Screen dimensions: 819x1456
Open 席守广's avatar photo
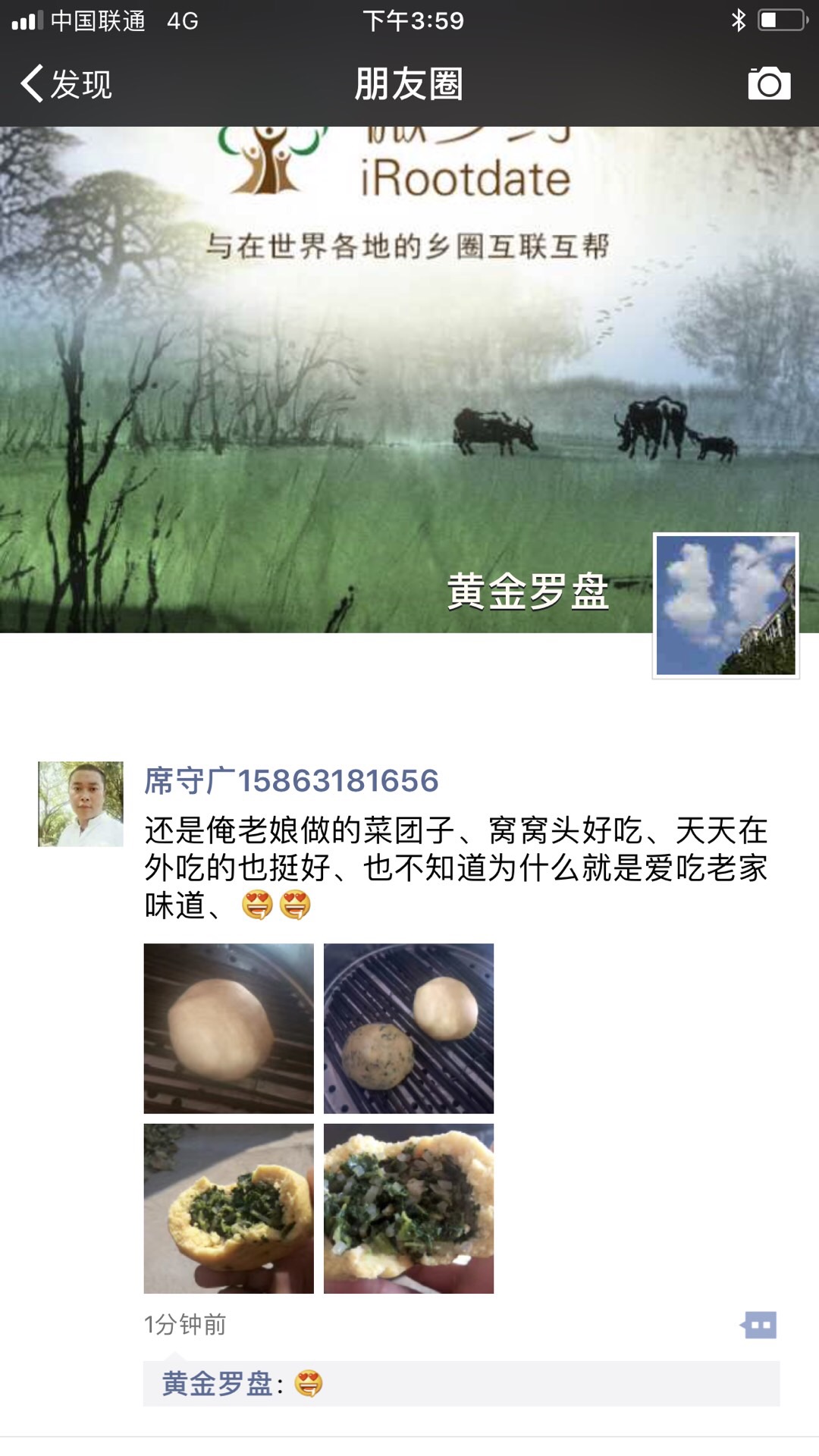[x=80, y=804]
